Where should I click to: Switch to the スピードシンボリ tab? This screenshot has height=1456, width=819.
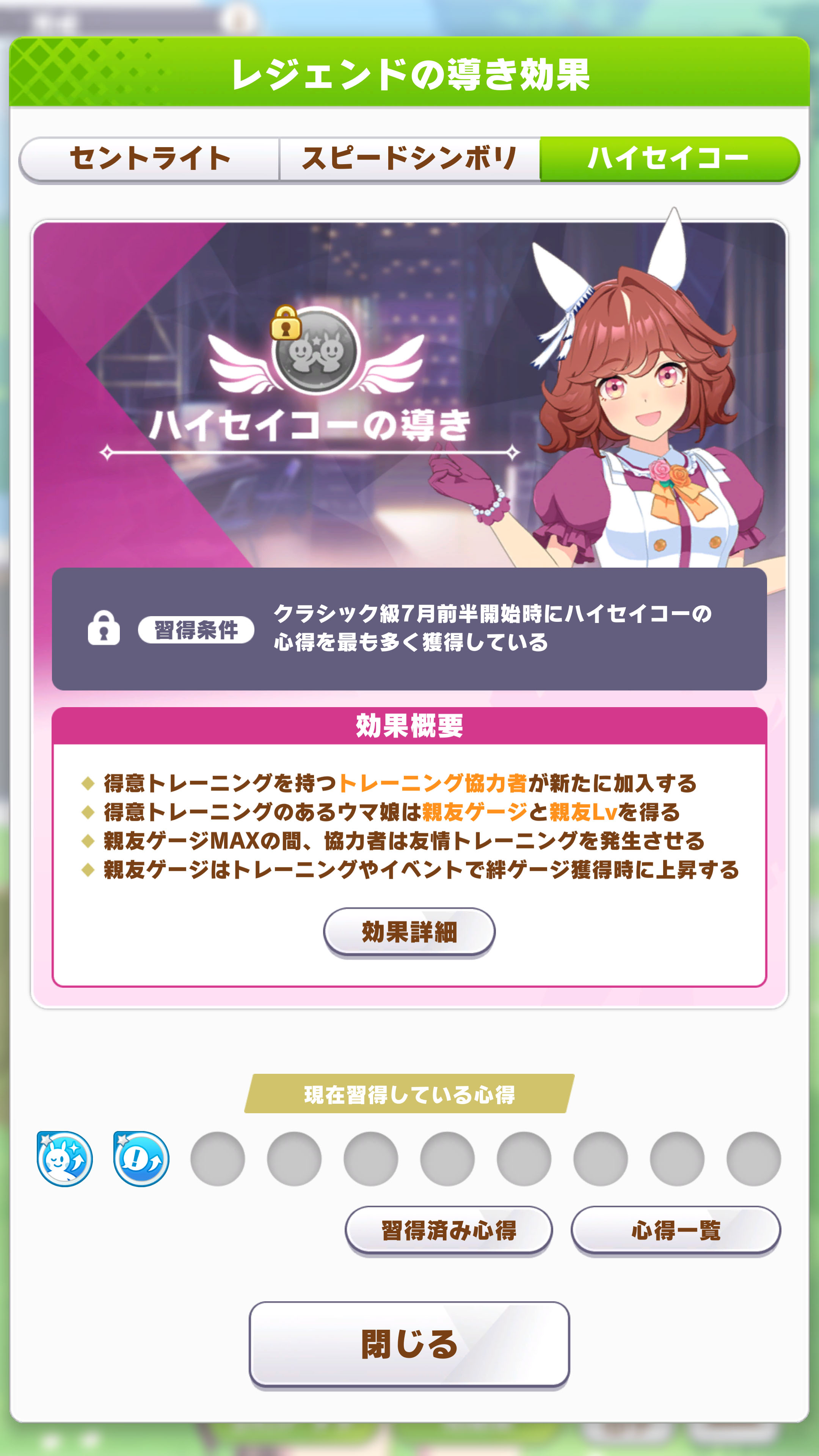[409, 159]
